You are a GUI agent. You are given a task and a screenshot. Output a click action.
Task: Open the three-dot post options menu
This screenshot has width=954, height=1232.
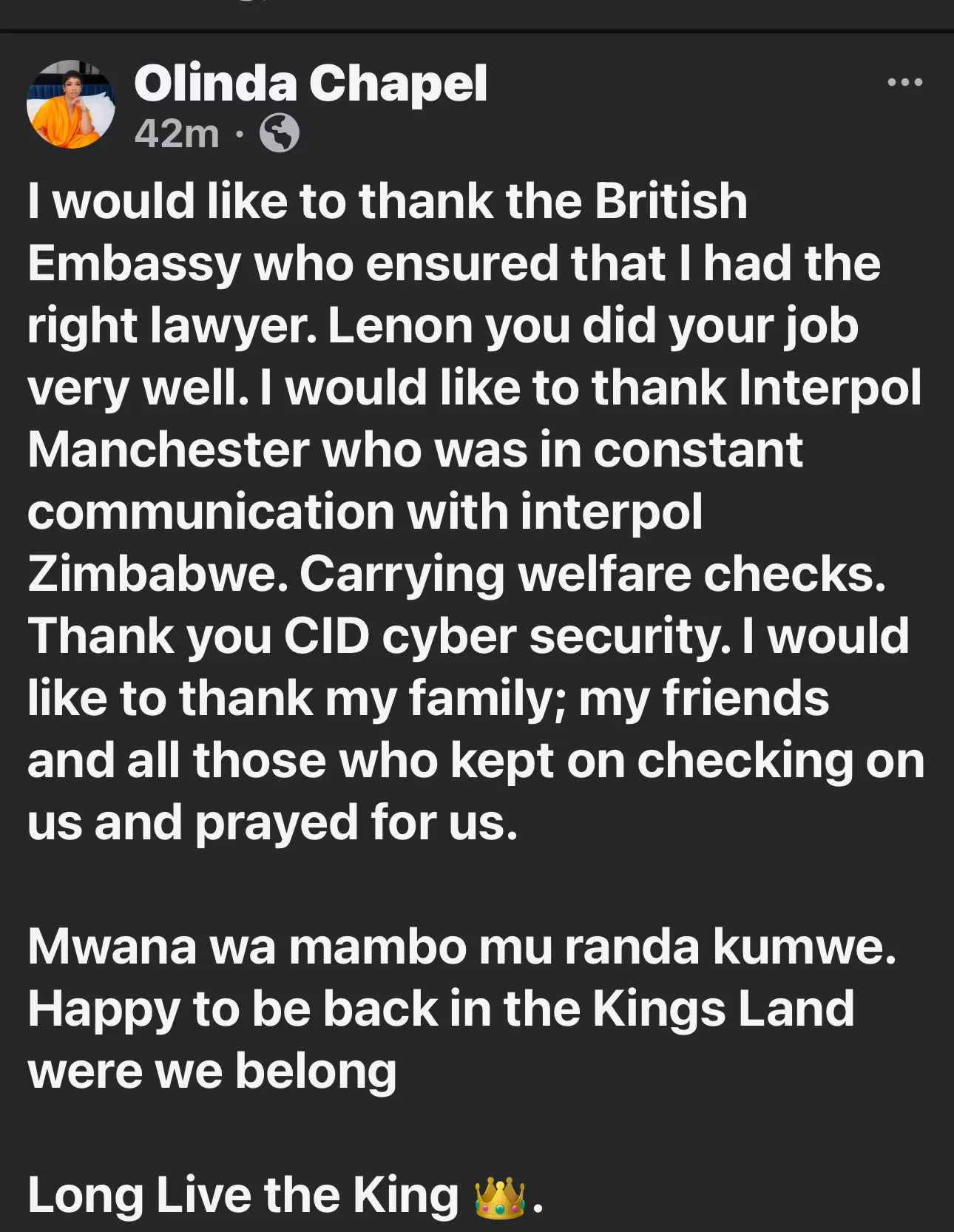pos(904,82)
